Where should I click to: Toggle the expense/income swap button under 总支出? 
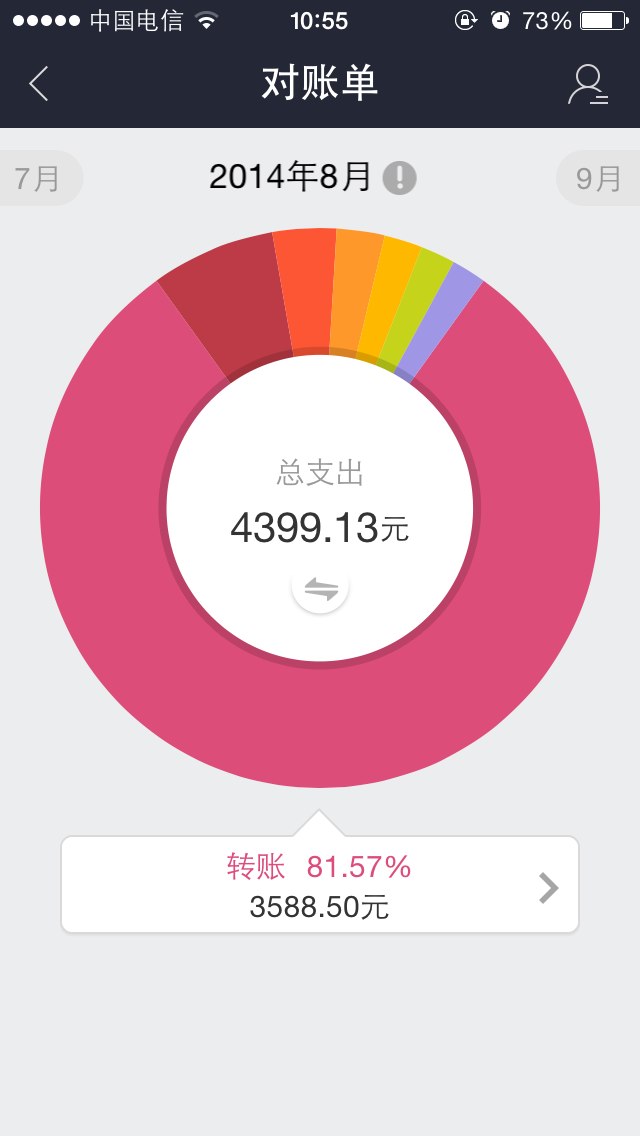coord(320,588)
